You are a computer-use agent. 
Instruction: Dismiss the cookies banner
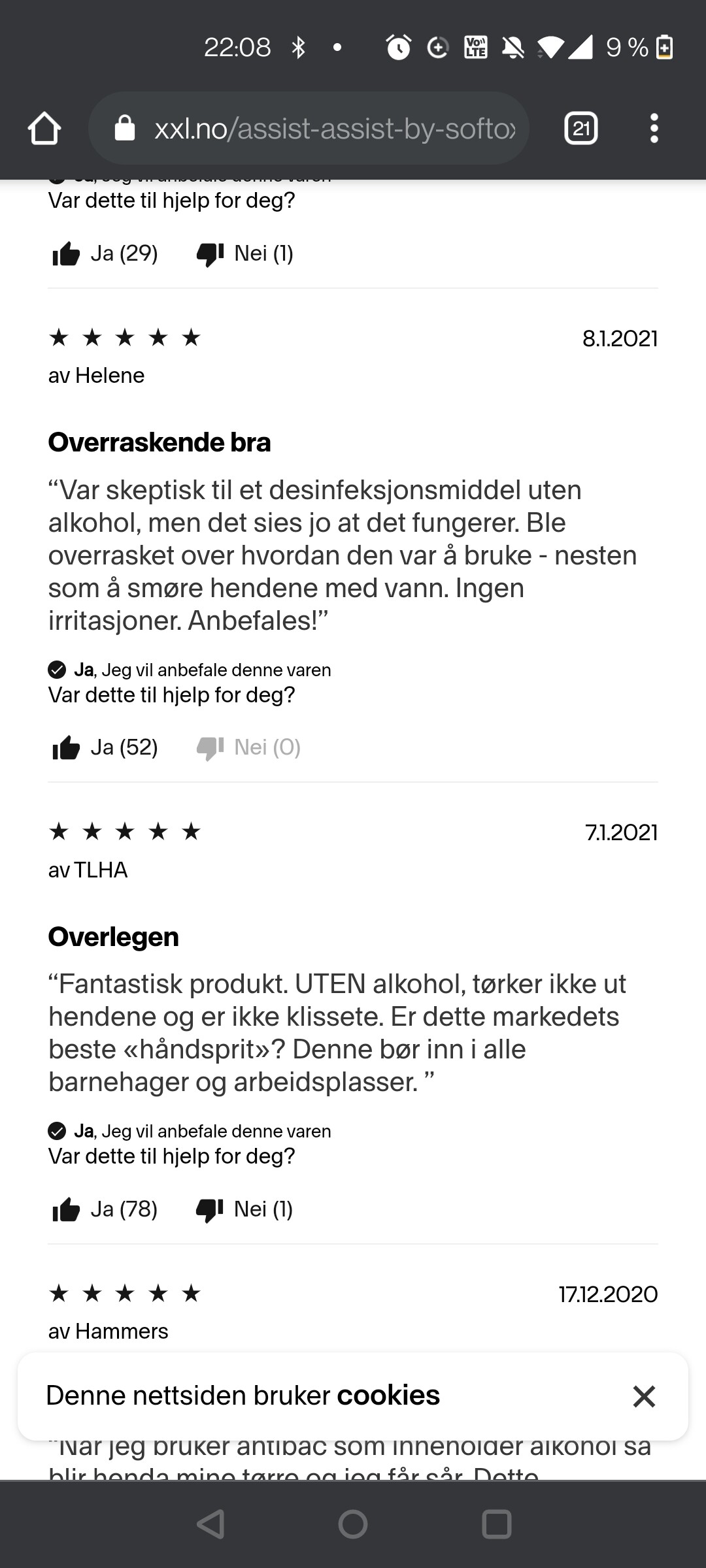click(x=644, y=1396)
